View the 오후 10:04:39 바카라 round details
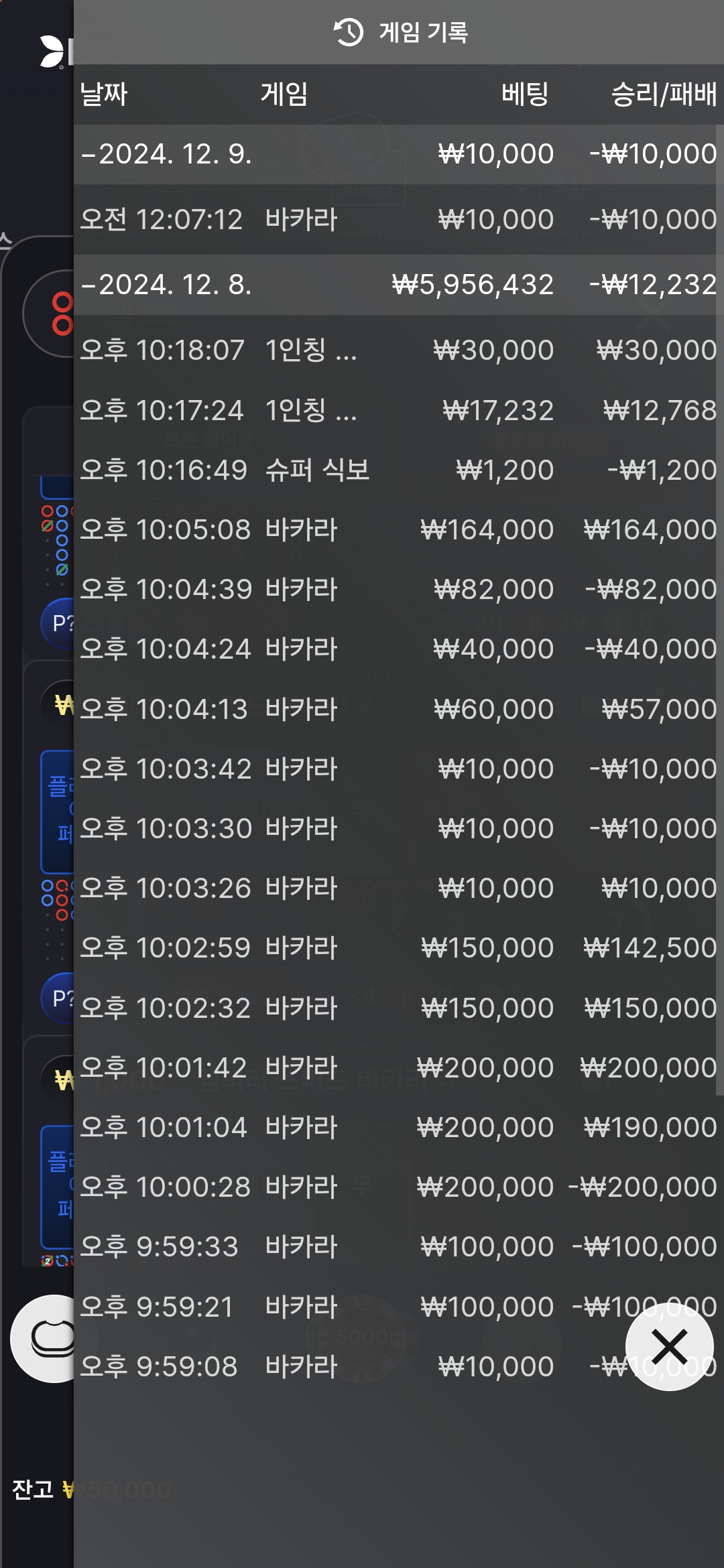Viewport: 724px width, 1568px height. click(x=396, y=589)
